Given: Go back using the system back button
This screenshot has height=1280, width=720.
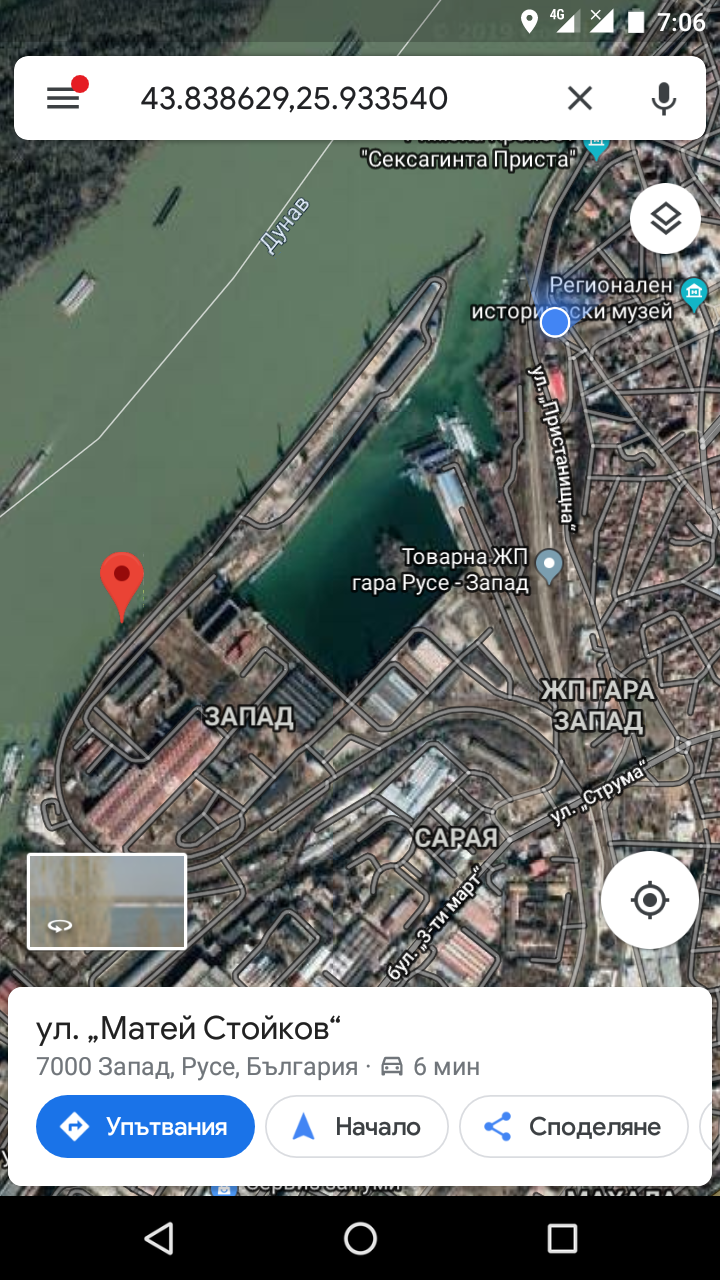Looking at the screenshot, I should (x=158, y=1239).
